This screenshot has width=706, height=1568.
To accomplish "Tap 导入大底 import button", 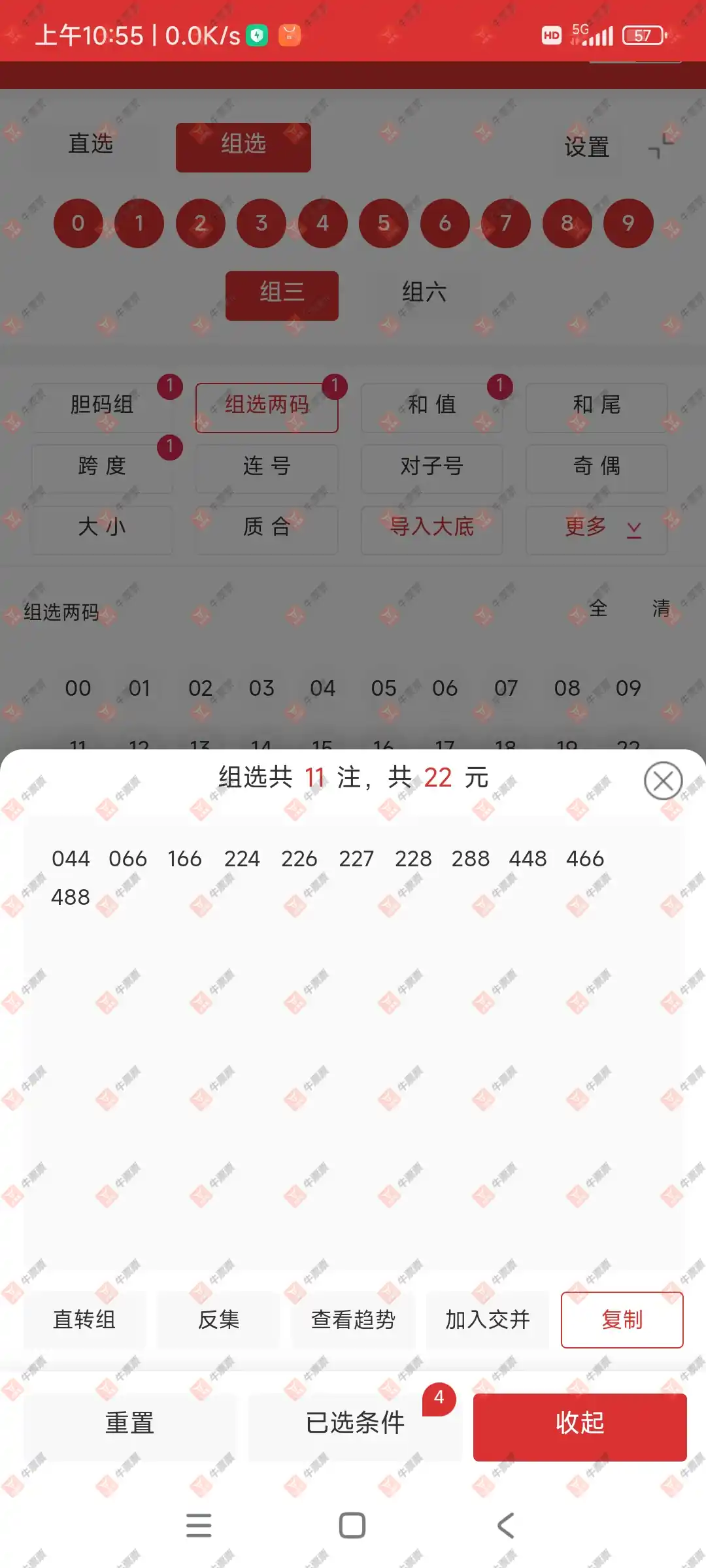I will coord(431,527).
